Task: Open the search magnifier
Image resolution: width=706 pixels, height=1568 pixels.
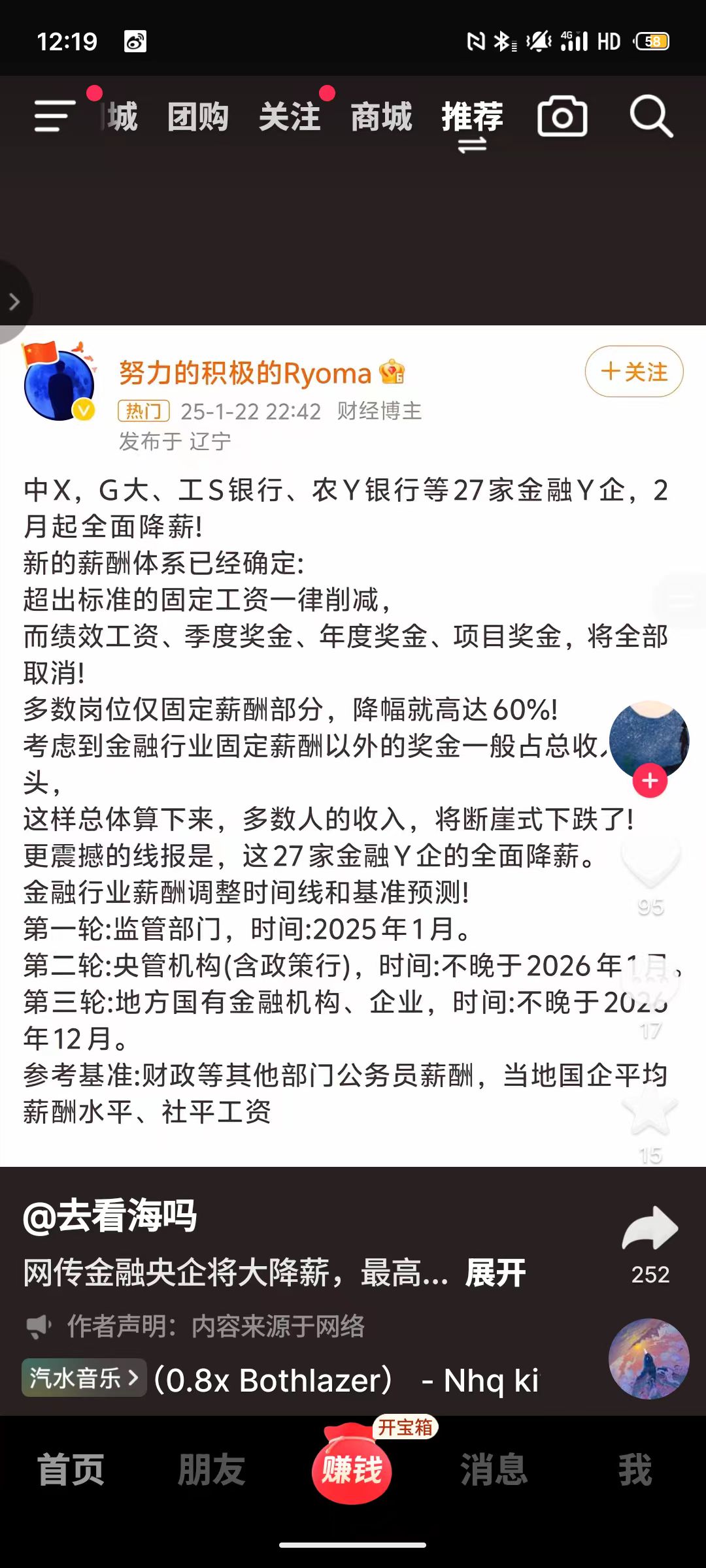Action: tap(651, 117)
